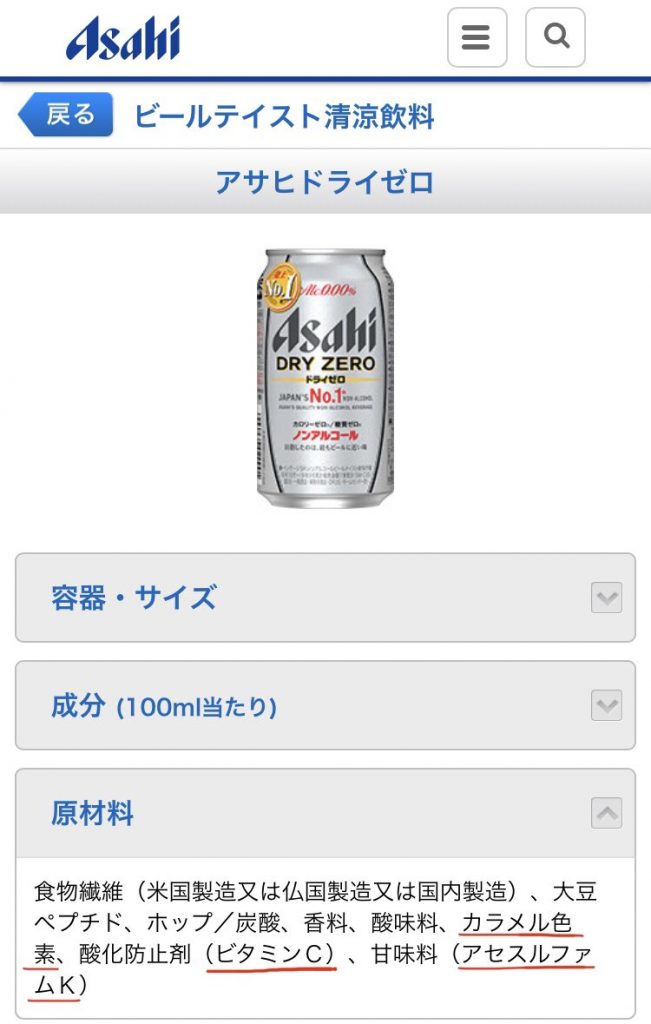Open the Asahi home page logo

(x=123, y=39)
